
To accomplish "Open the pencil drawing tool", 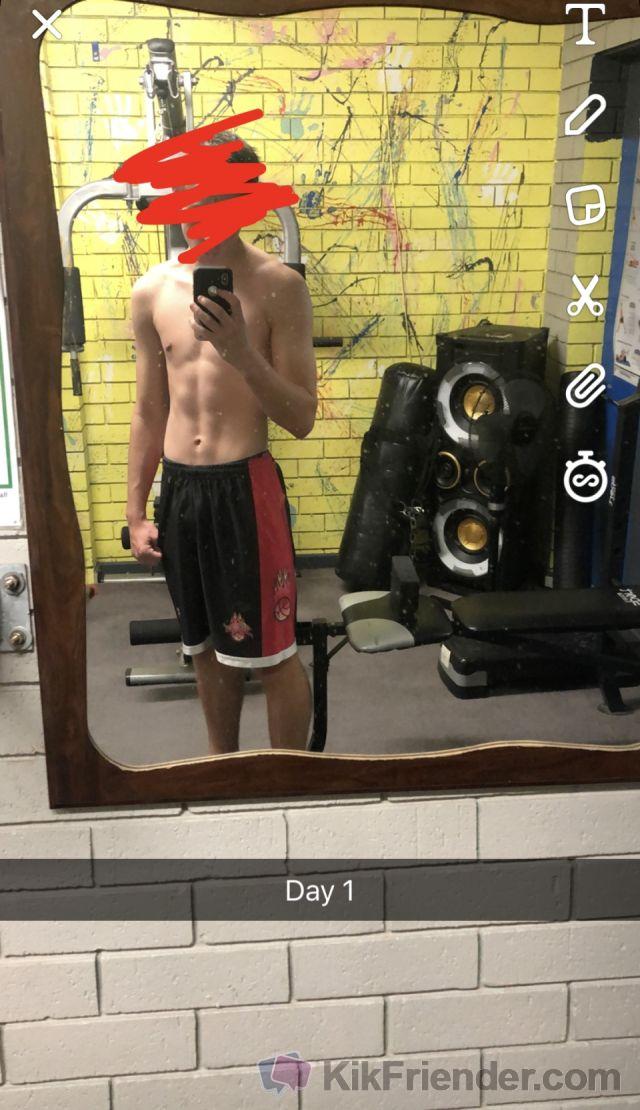I will click(584, 115).
